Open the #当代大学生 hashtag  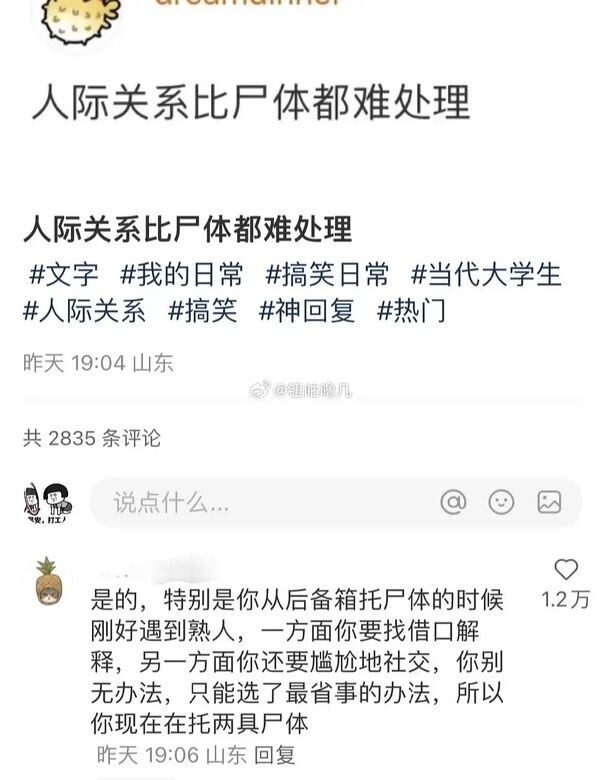pos(486,275)
